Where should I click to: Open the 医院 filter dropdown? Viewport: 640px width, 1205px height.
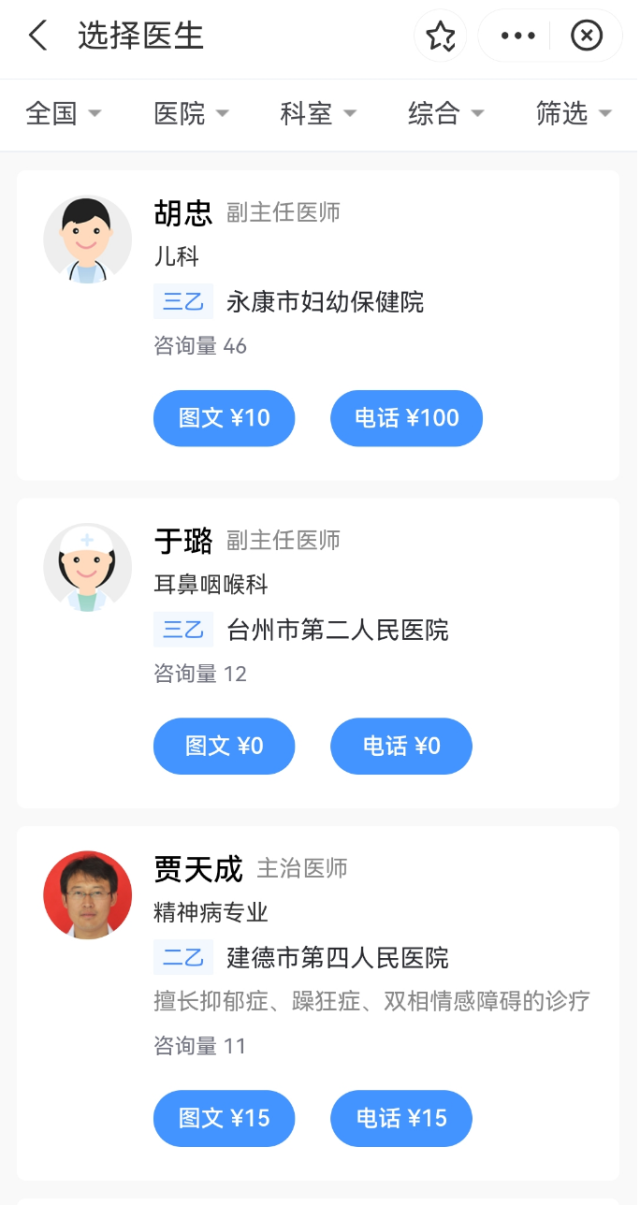click(x=191, y=114)
